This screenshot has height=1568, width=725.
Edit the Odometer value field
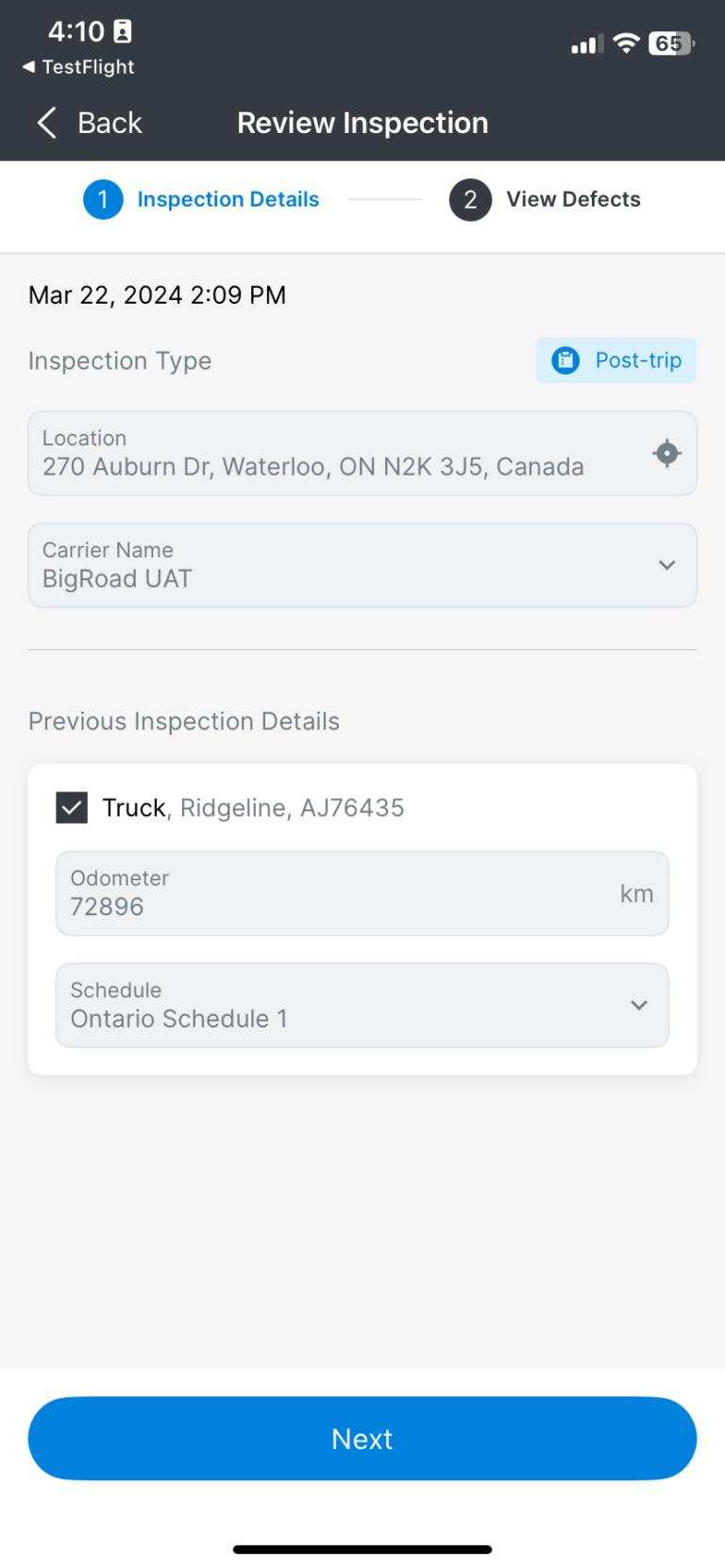(x=362, y=893)
